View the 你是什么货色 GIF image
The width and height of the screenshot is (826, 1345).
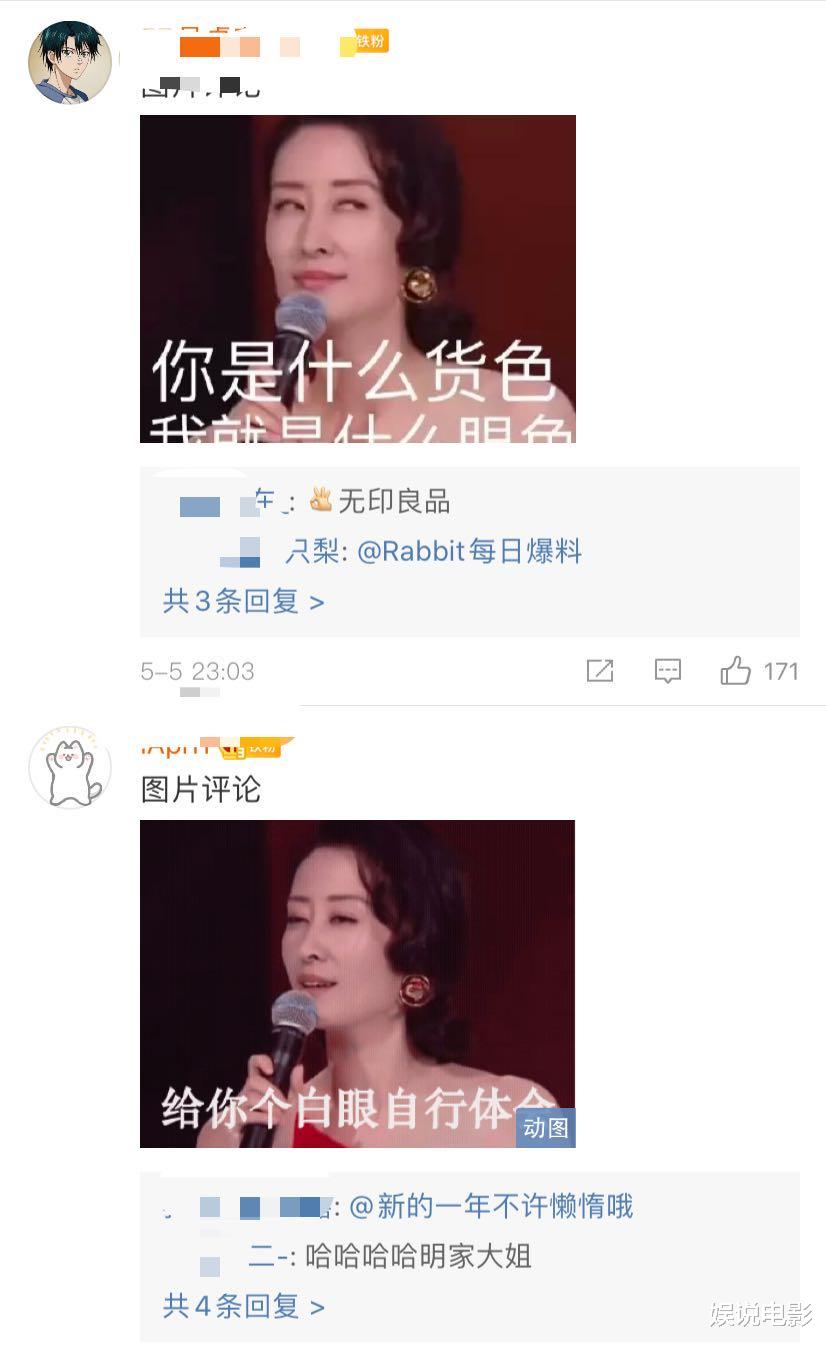point(357,279)
